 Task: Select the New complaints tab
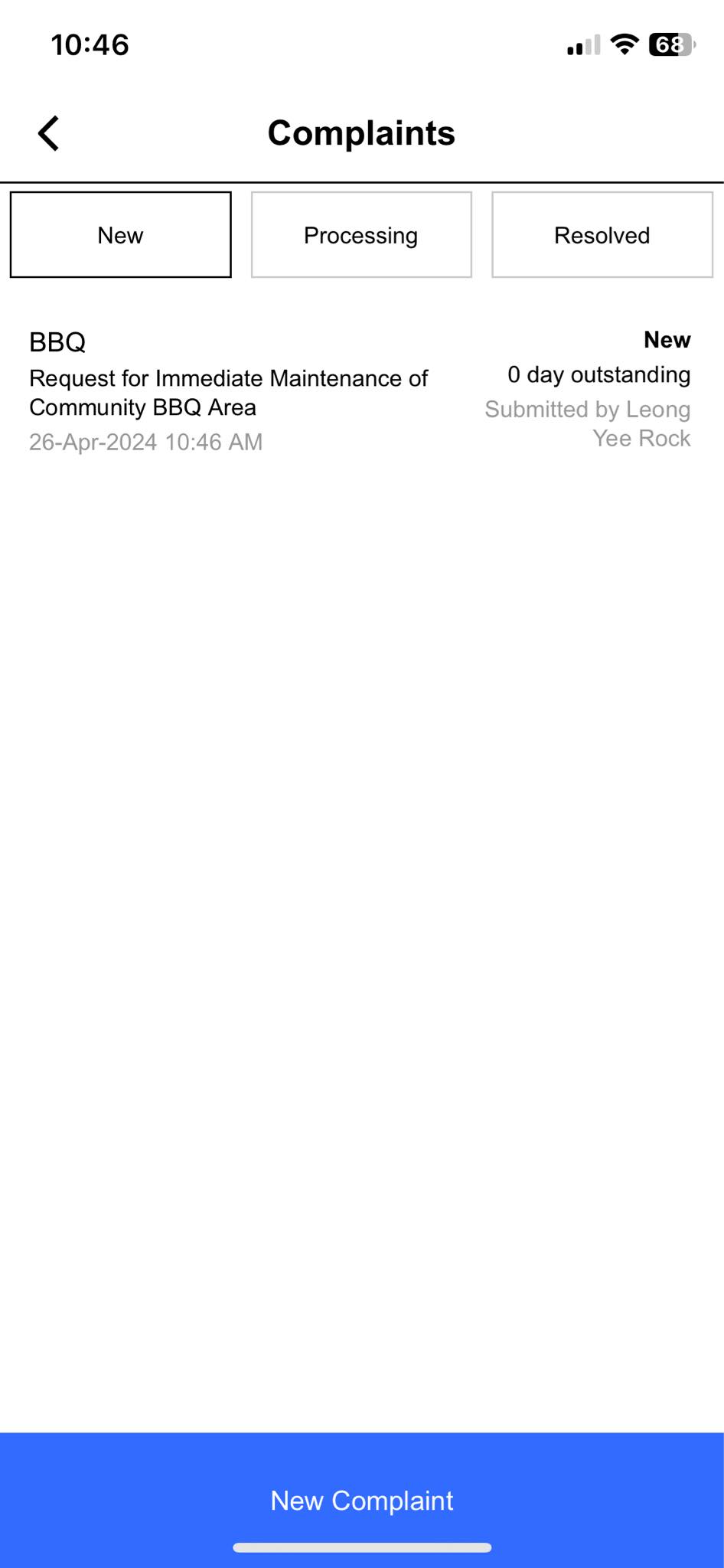click(x=120, y=235)
